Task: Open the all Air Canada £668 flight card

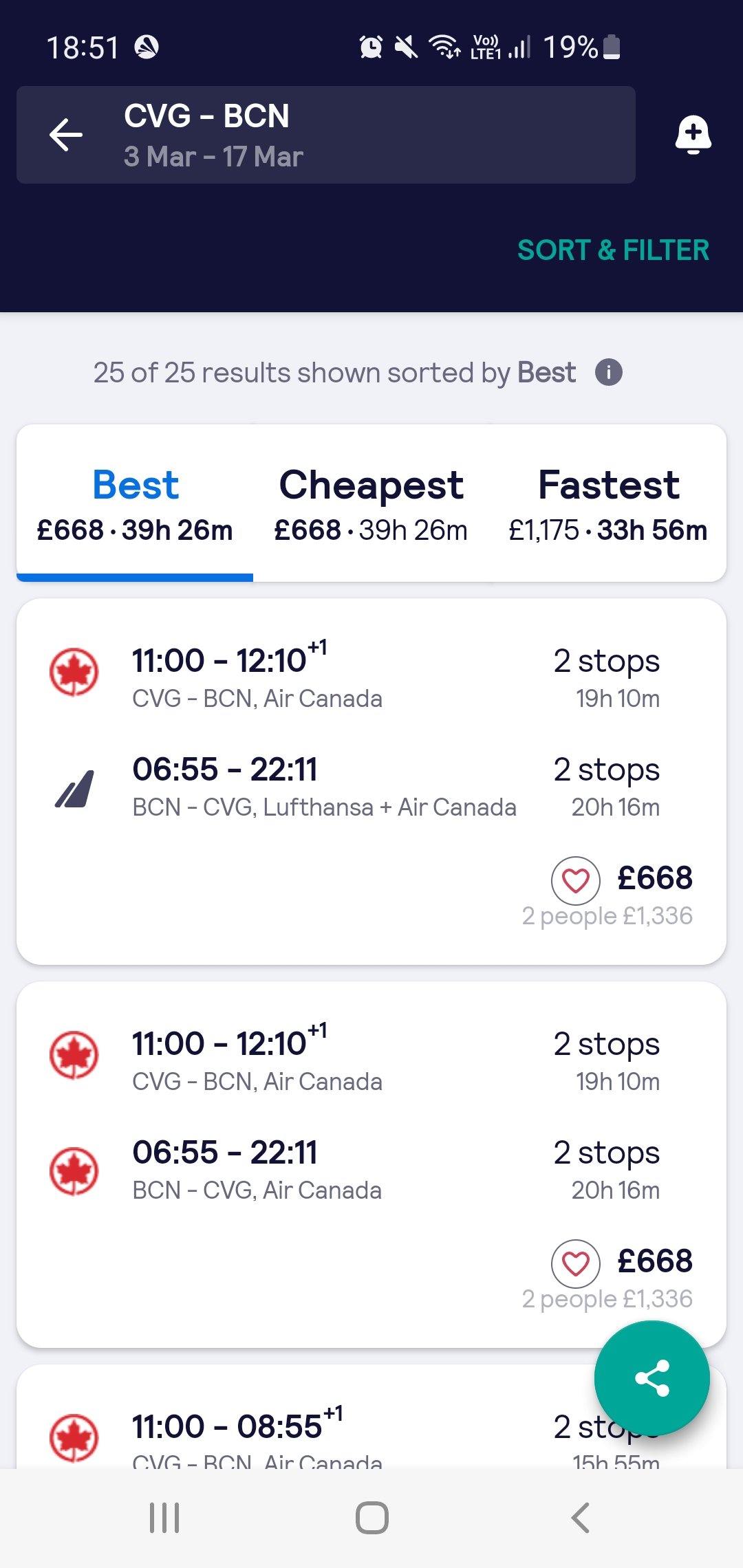Action: (x=371, y=1164)
